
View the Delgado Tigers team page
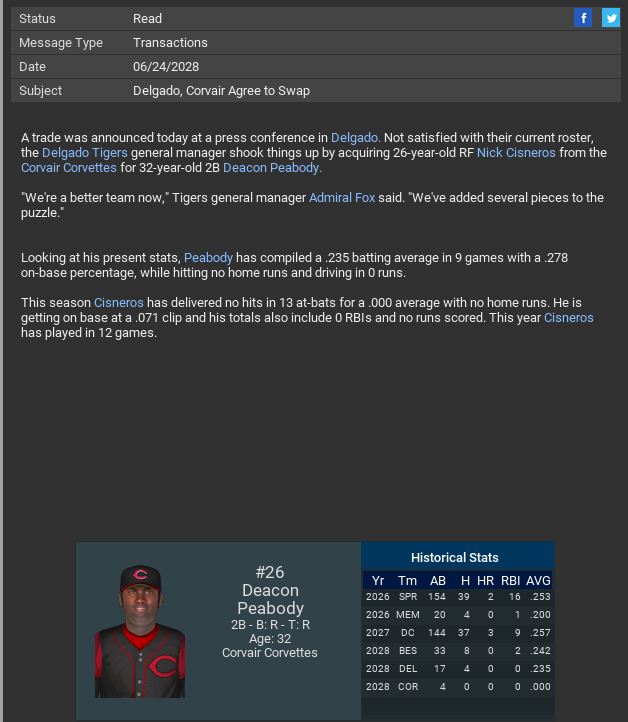tap(85, 153)
